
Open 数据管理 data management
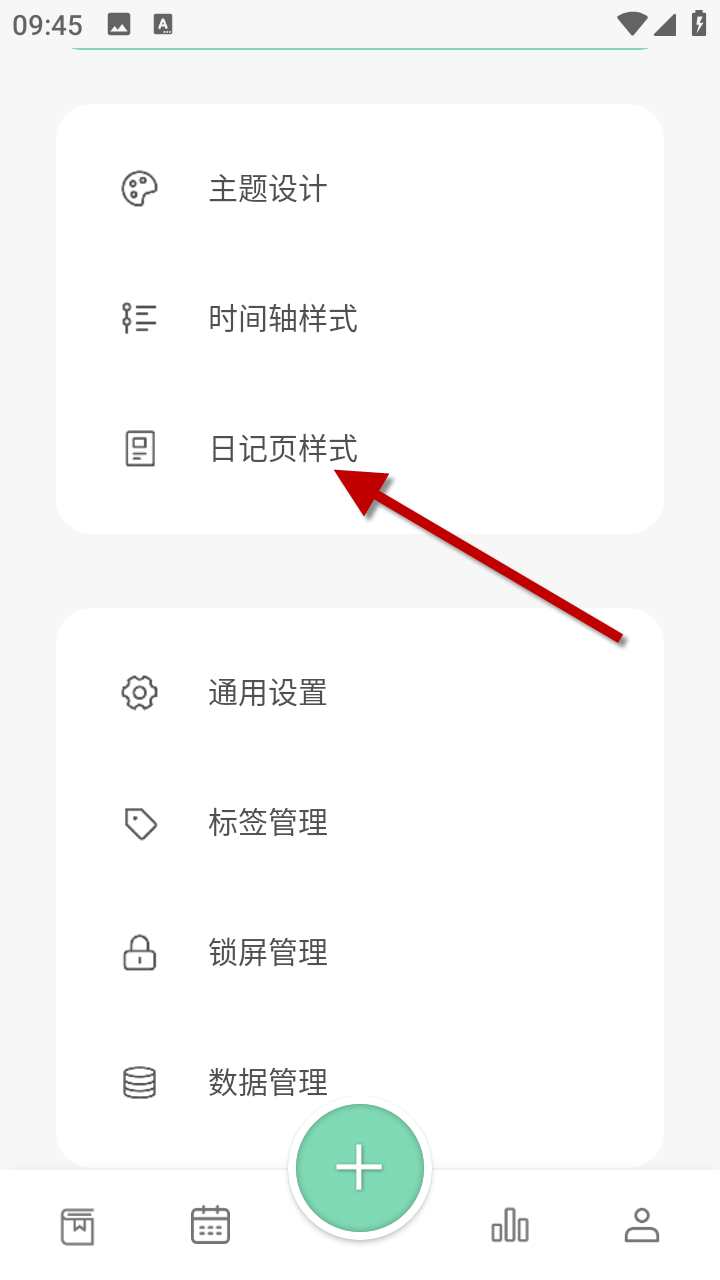[x=267, y=1082]
